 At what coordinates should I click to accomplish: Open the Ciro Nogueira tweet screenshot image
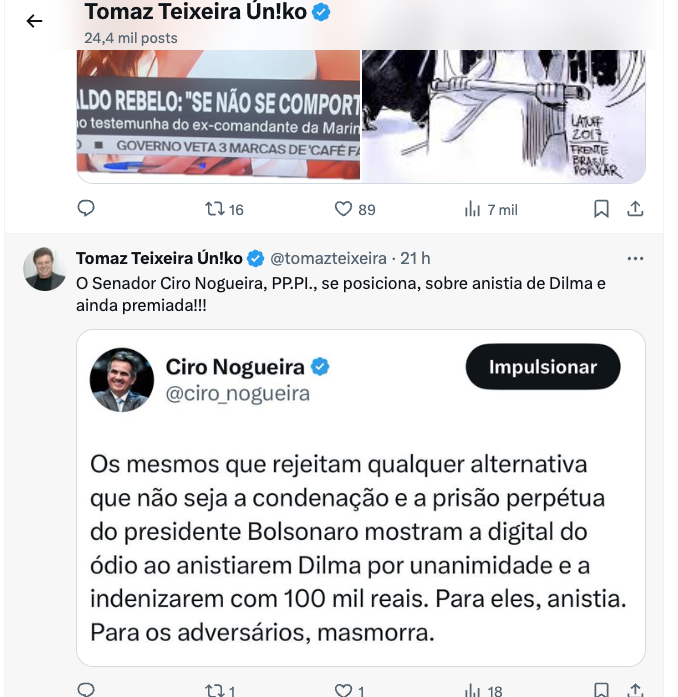pos(360,497)
